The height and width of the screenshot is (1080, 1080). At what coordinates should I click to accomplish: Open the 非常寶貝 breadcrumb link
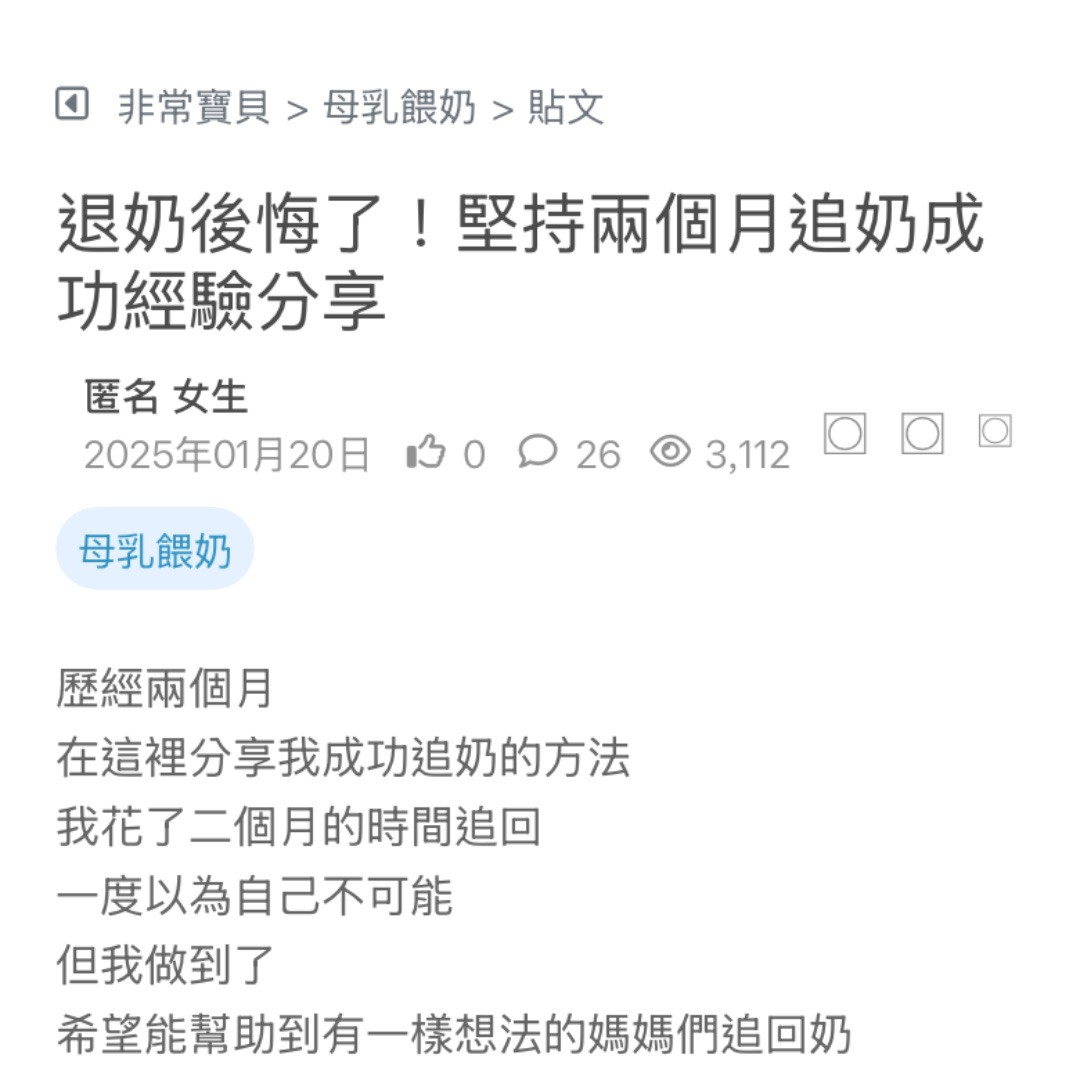pos(194,106)
